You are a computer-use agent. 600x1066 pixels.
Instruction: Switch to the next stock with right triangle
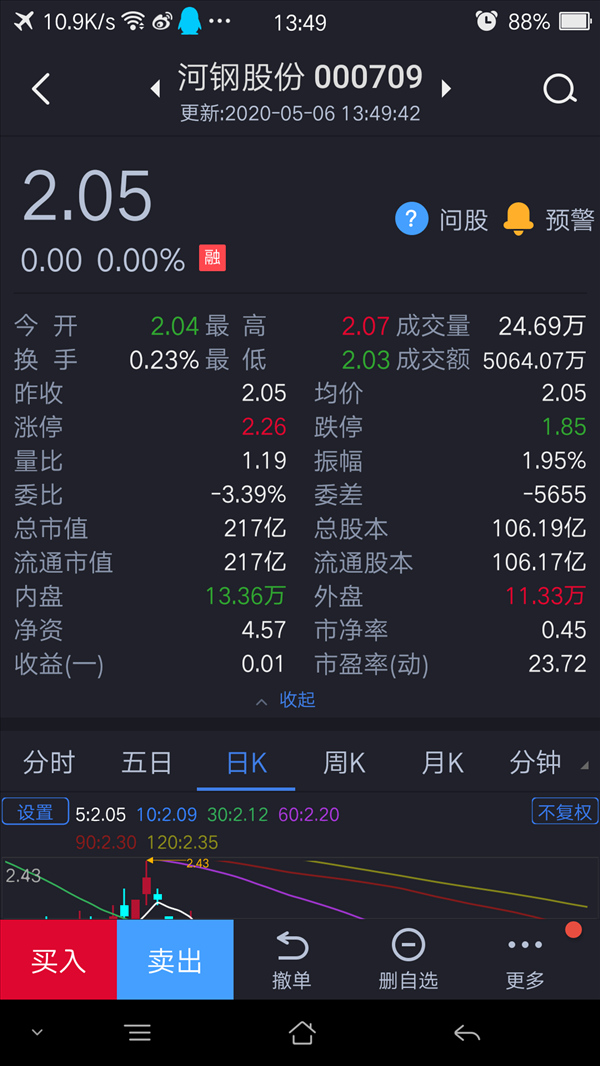(446, 89)
